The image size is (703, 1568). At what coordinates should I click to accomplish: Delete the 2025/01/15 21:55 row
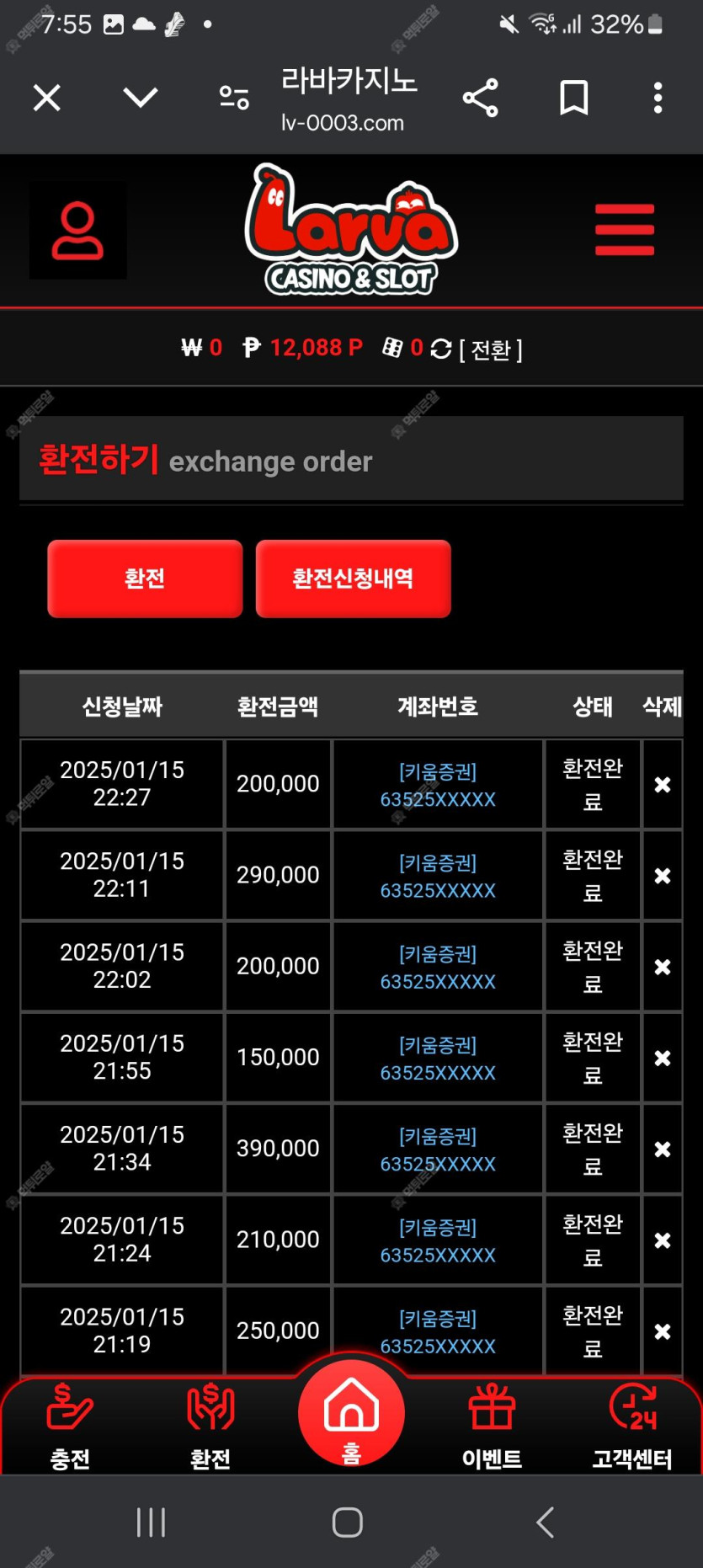pyautogui.click(x=663, y=1059)
